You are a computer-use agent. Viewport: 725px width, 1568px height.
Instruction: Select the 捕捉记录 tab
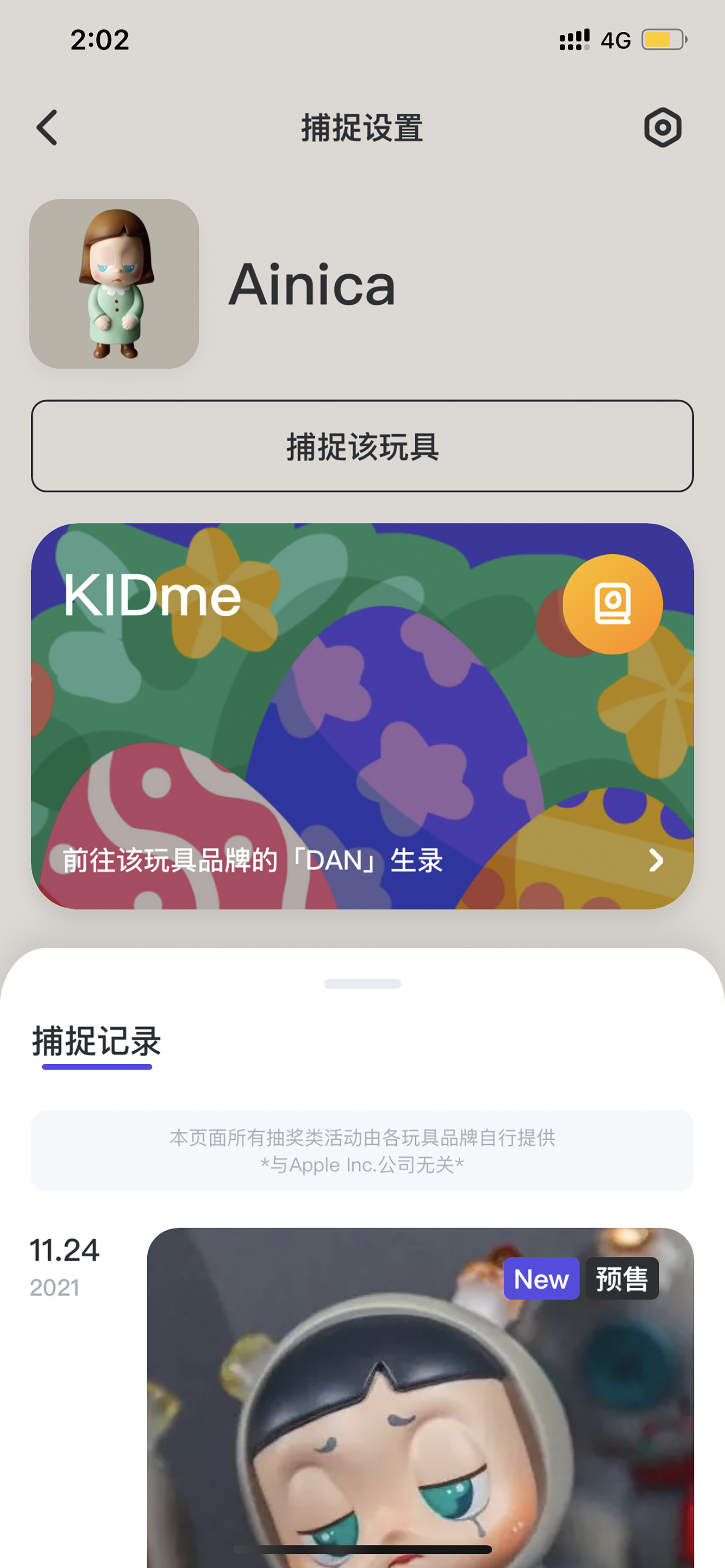coord(97,1042)
